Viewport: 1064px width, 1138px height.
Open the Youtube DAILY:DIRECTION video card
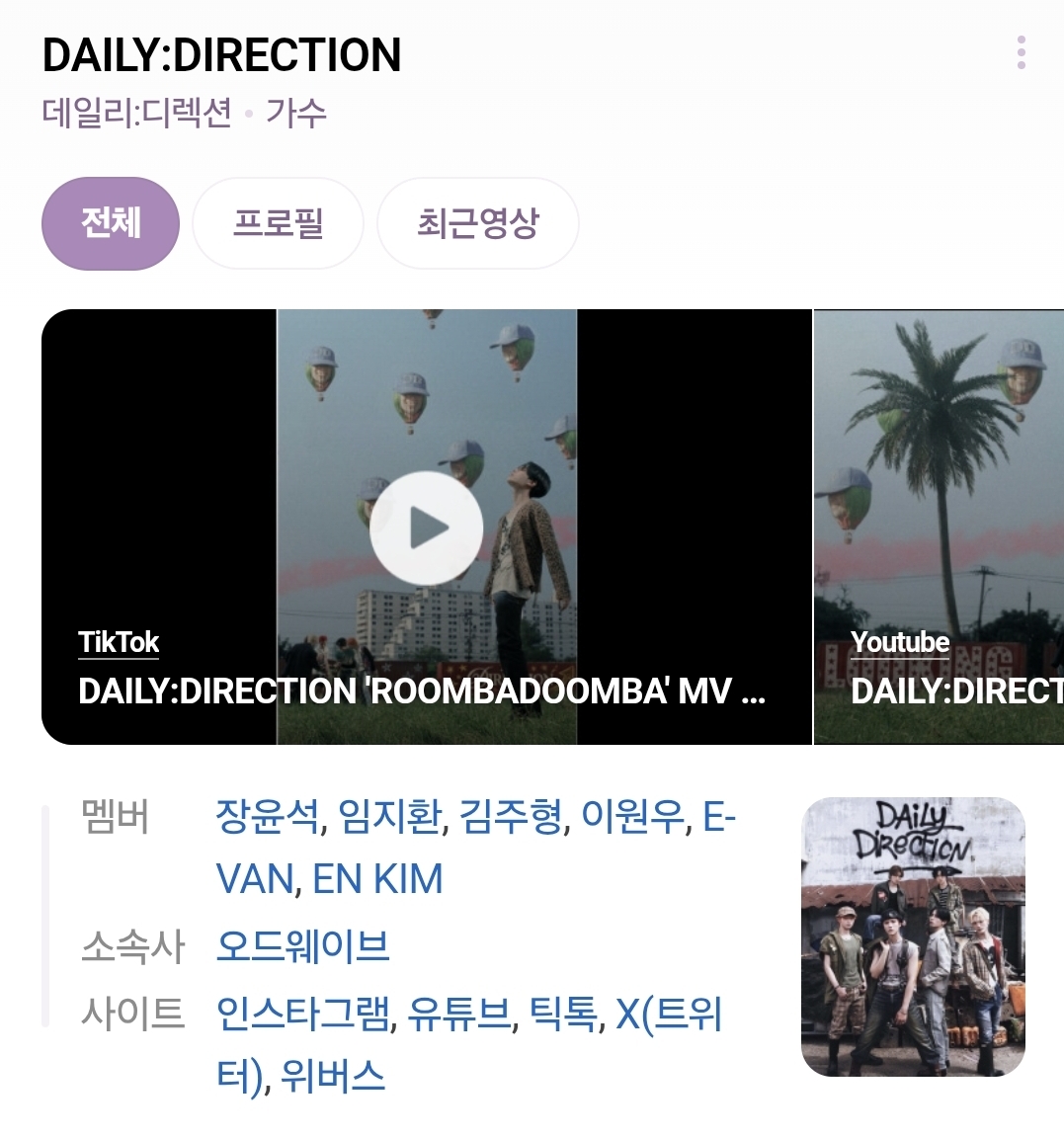939,528
